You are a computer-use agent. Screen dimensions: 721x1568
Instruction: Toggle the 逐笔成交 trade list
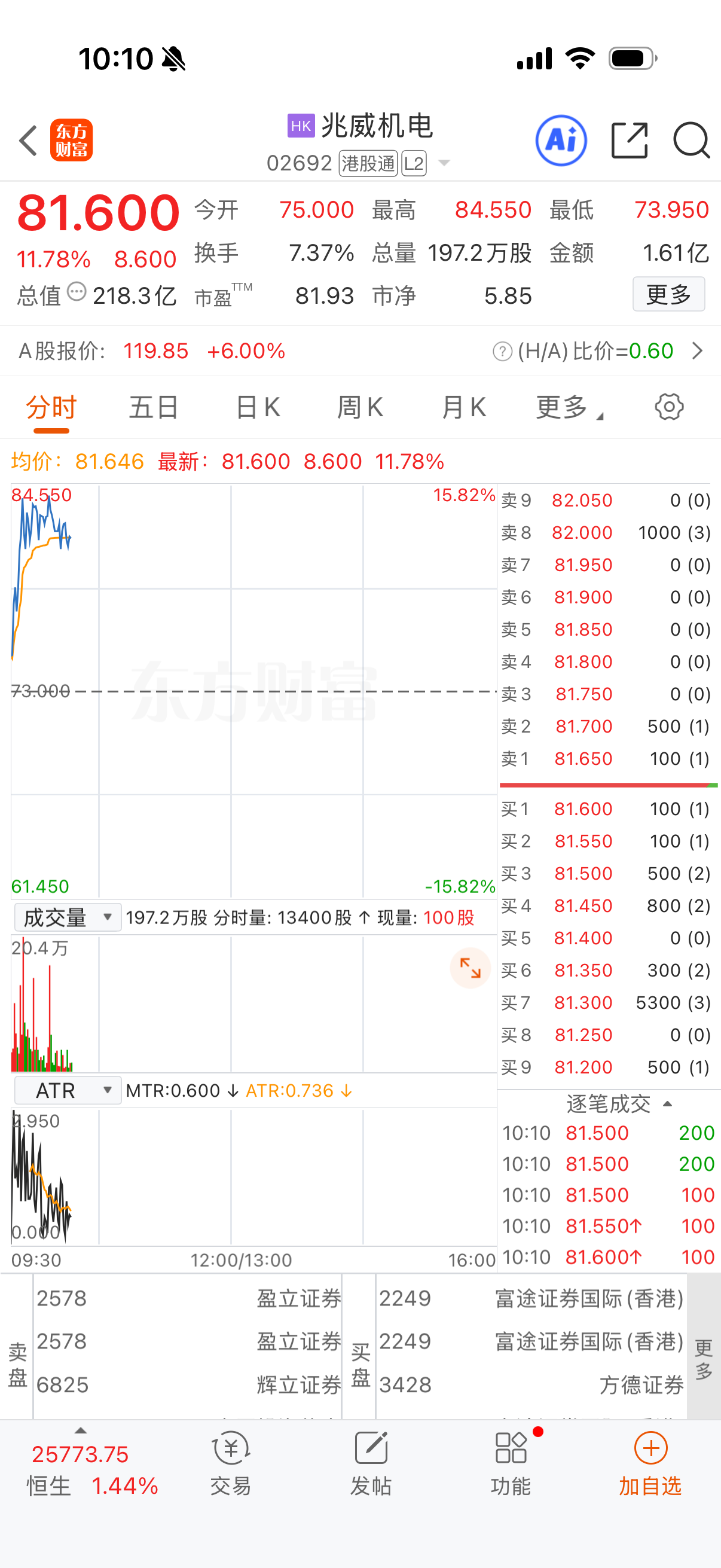click(x=618, y=1103)
